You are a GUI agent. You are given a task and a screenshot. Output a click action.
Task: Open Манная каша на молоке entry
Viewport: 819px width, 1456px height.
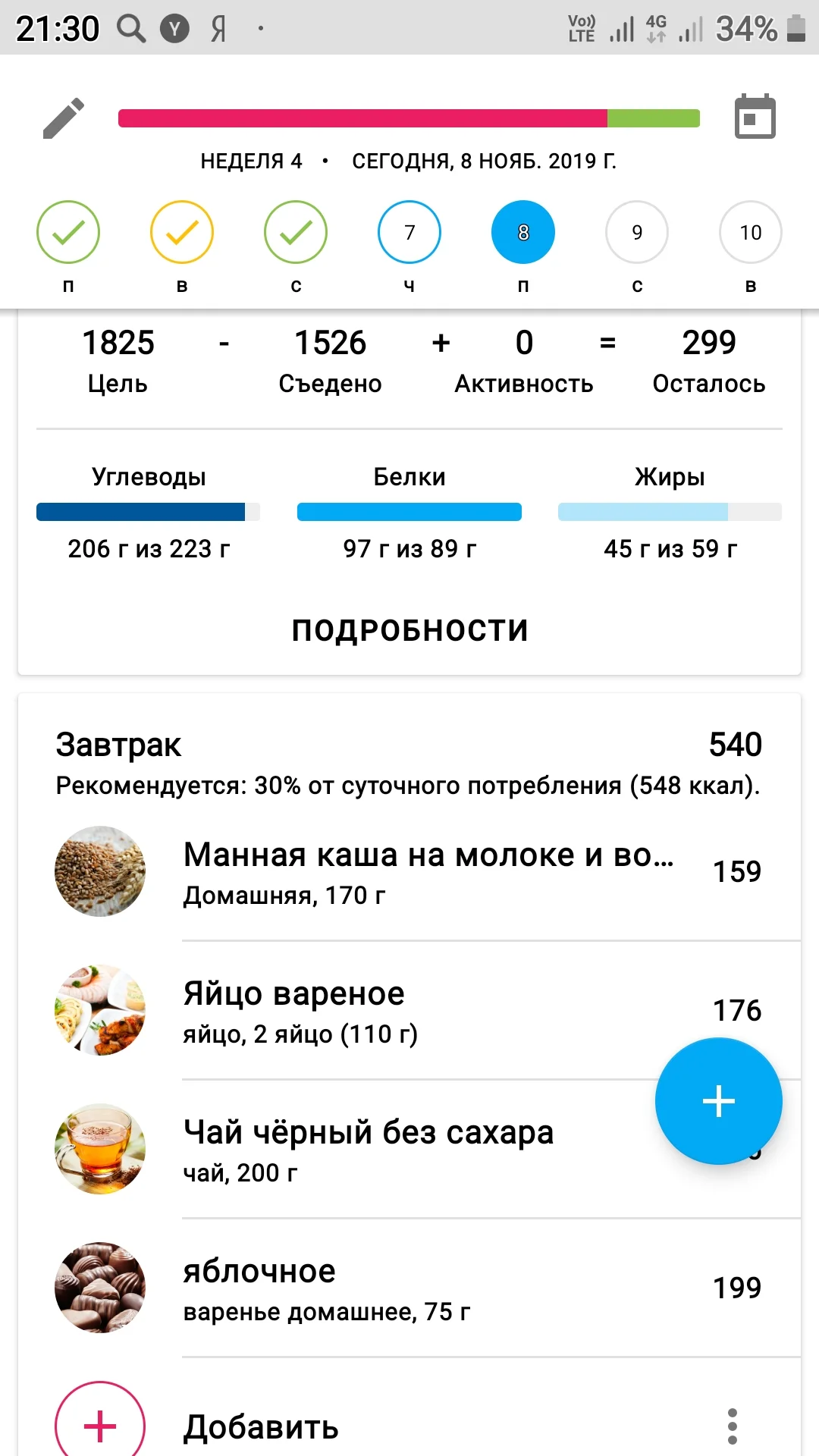[x=428, y=871]
